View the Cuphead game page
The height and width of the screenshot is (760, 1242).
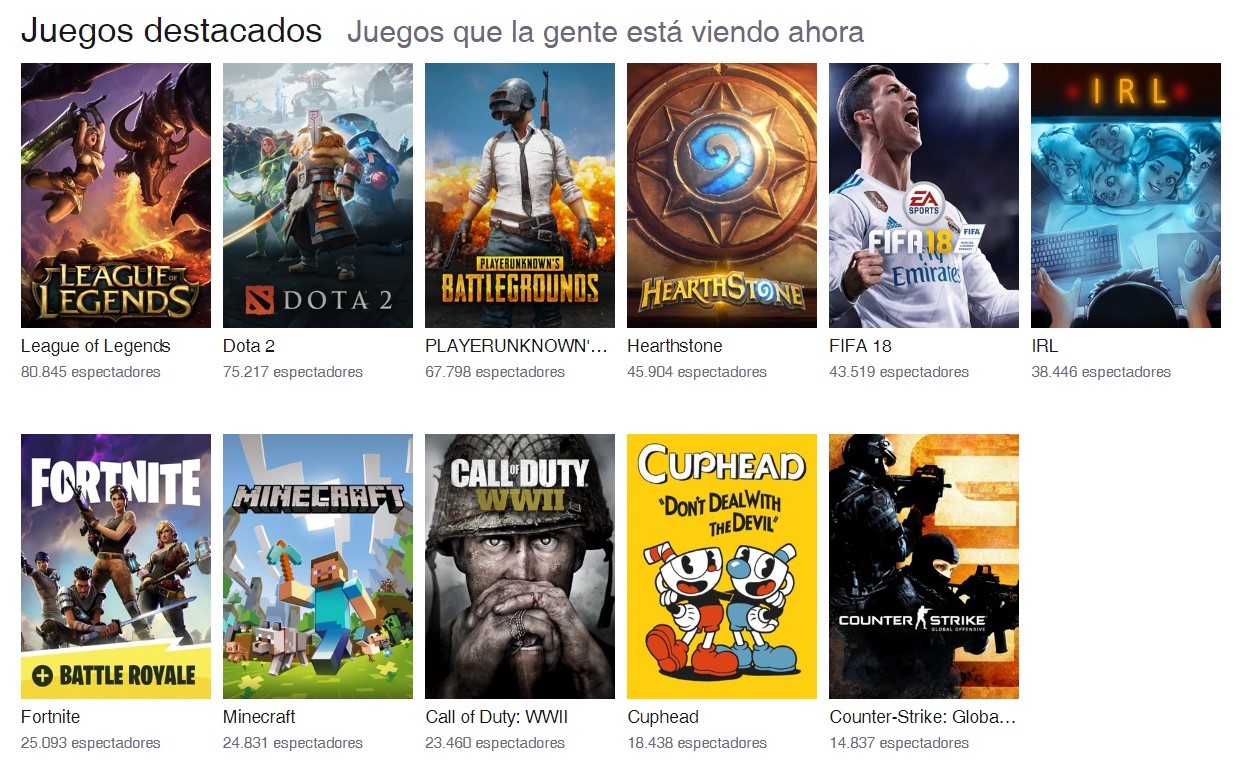coord(722,566)
